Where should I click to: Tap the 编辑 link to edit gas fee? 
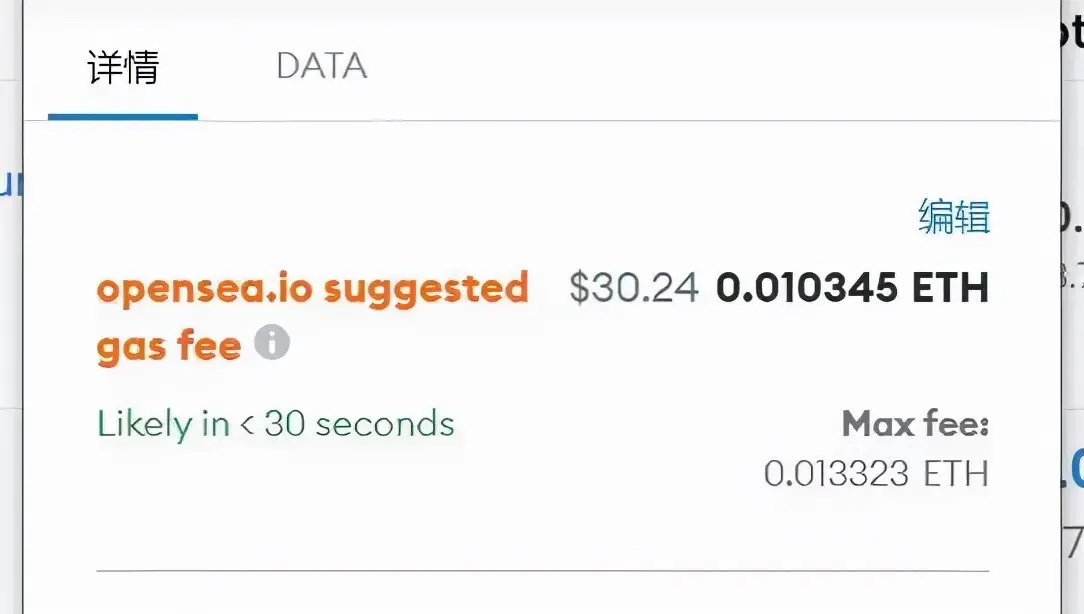point(953,216)
